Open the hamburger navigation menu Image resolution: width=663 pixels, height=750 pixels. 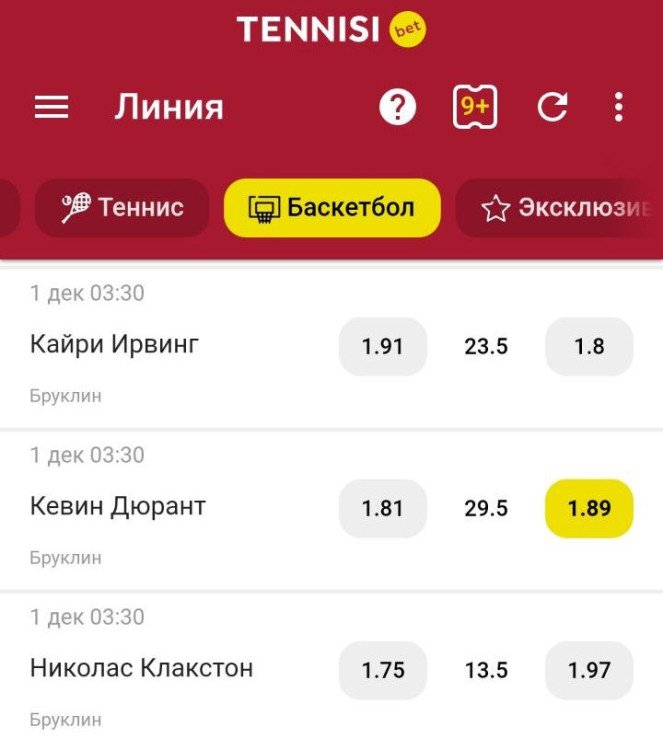52,107
